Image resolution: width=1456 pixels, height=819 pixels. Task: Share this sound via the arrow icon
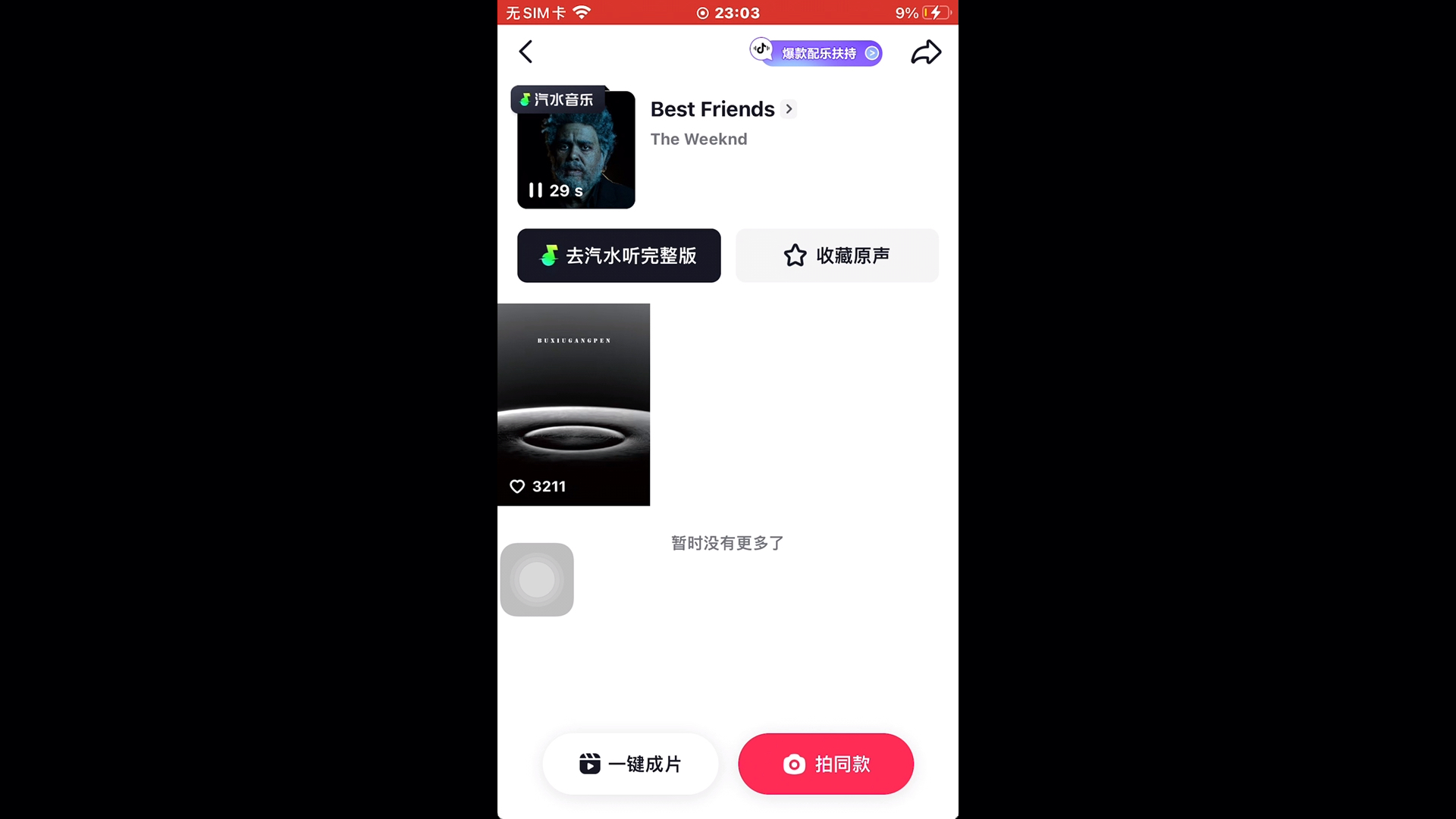926,52
